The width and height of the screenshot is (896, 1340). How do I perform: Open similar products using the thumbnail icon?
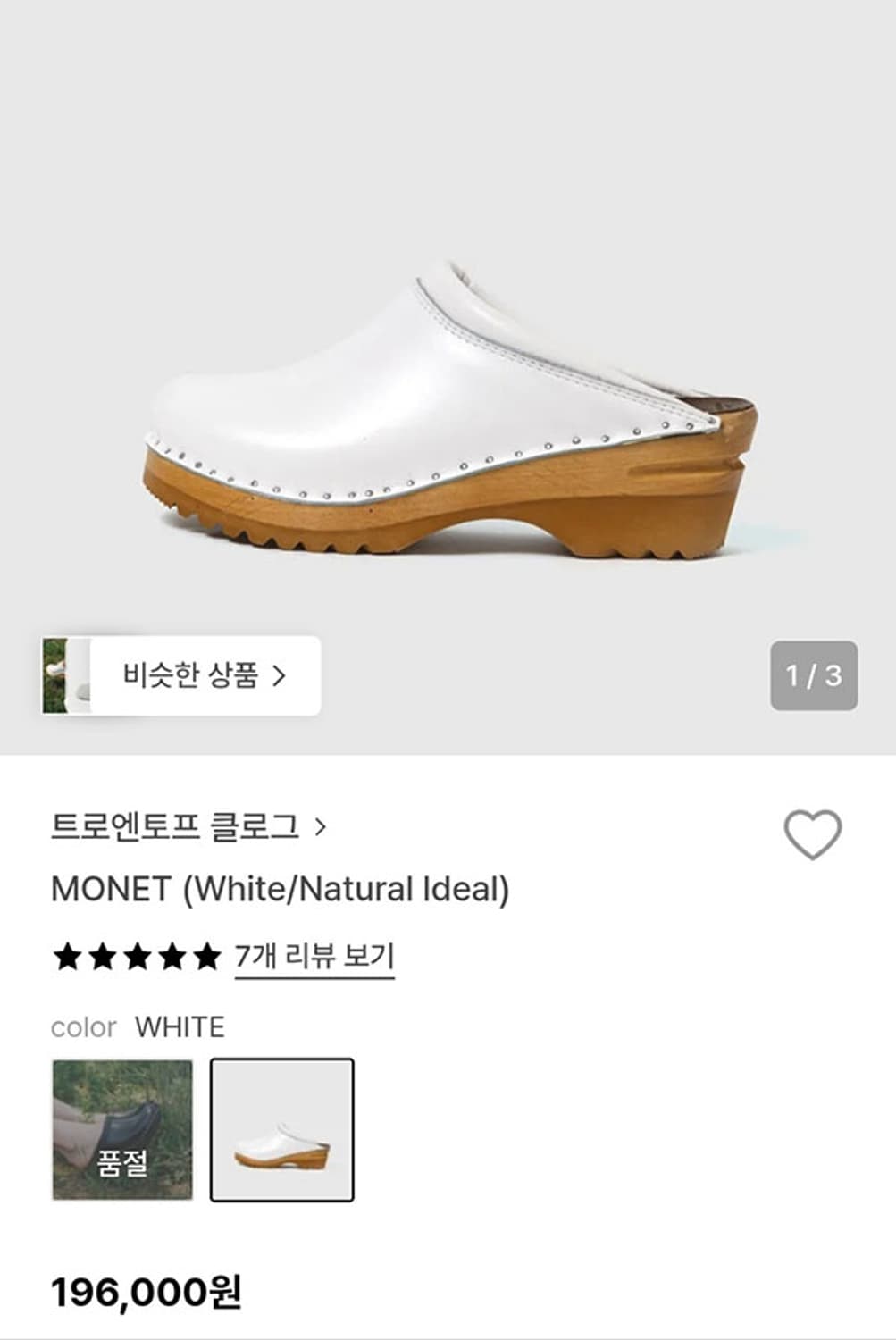click(59, 675)
